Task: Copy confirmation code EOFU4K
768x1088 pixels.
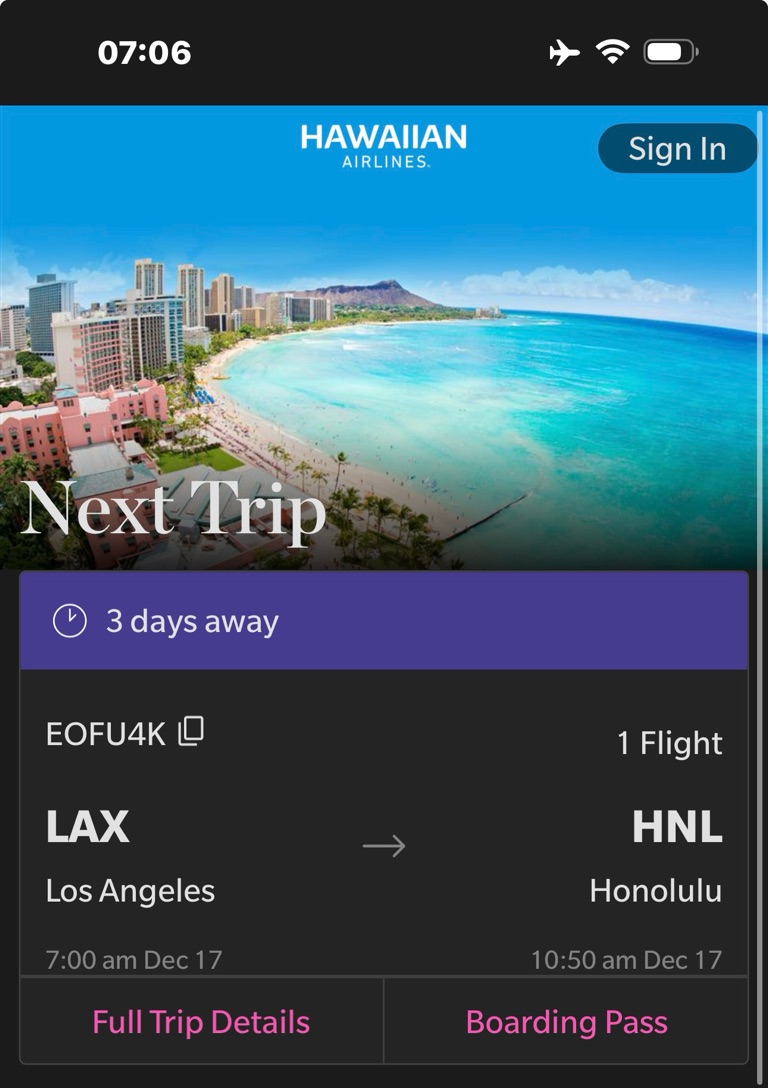Action: click(191, 732)
